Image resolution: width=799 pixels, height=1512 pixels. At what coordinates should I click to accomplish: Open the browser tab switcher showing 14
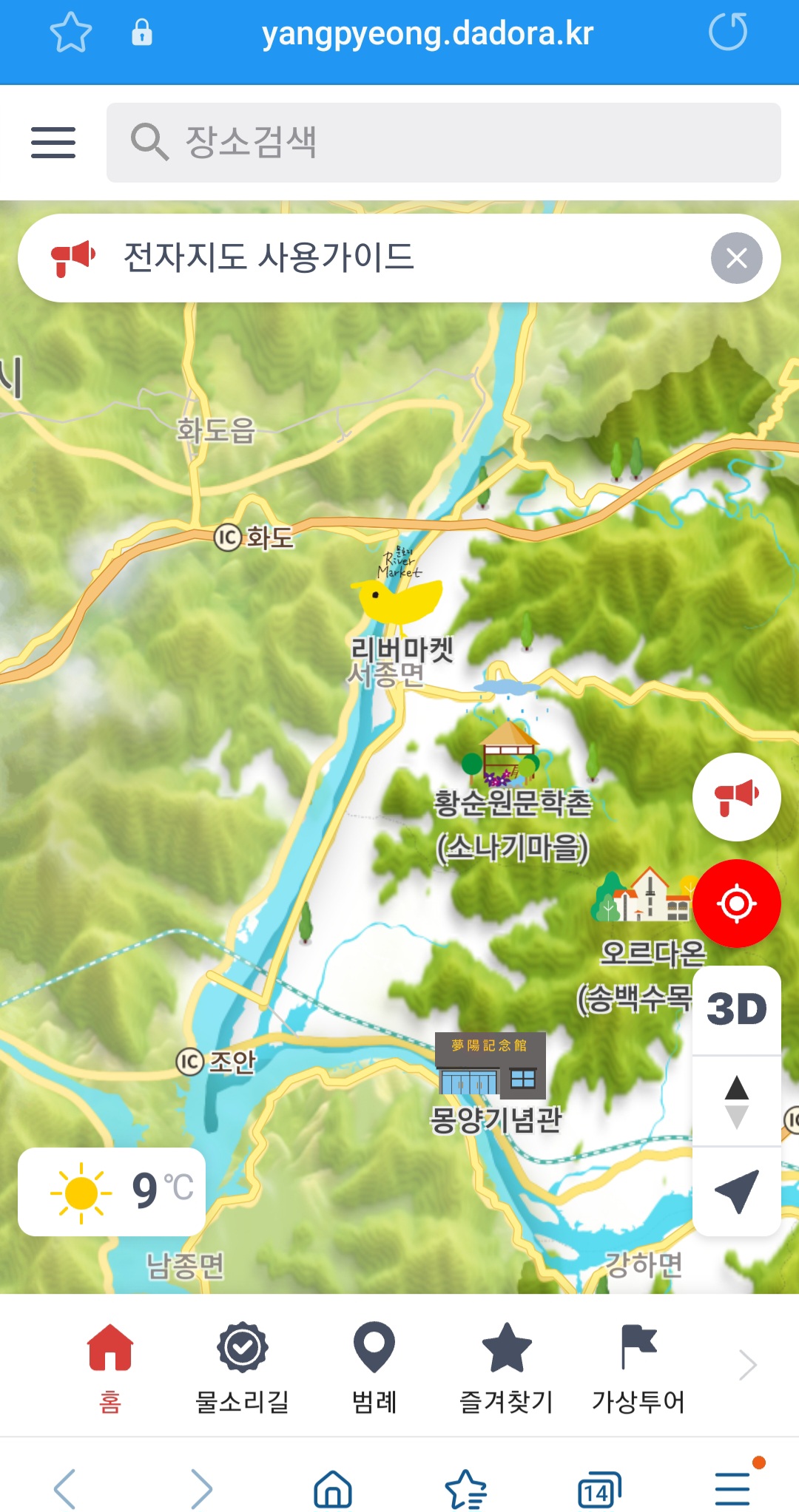599,1489
